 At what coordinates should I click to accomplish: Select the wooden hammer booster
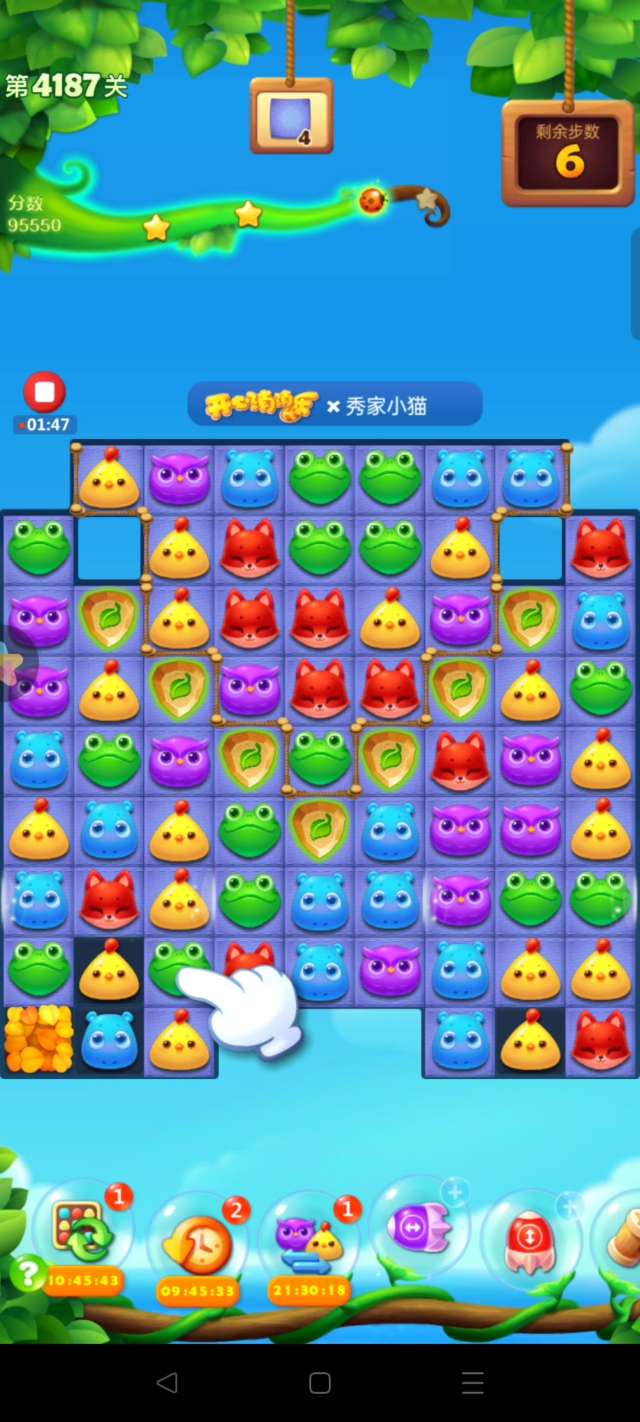coord(622,1238)
